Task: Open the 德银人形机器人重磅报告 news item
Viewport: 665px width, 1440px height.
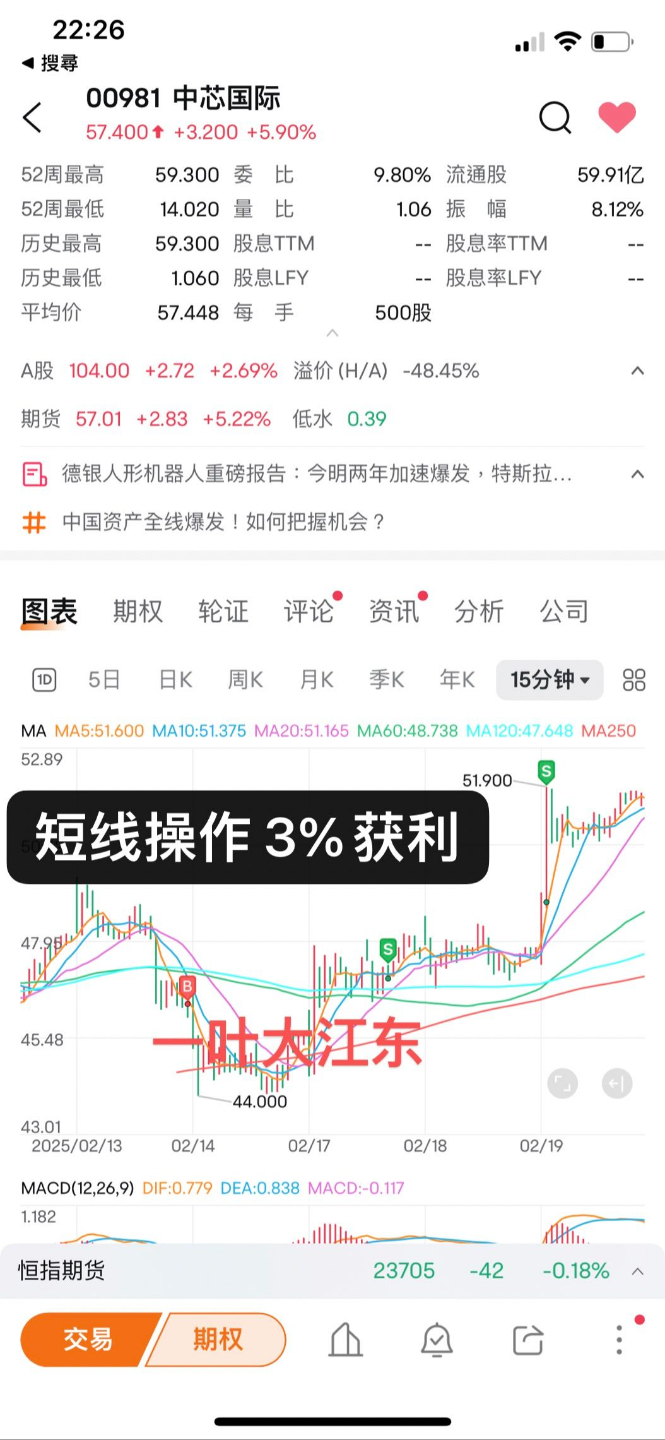Action: pos(317,474)
